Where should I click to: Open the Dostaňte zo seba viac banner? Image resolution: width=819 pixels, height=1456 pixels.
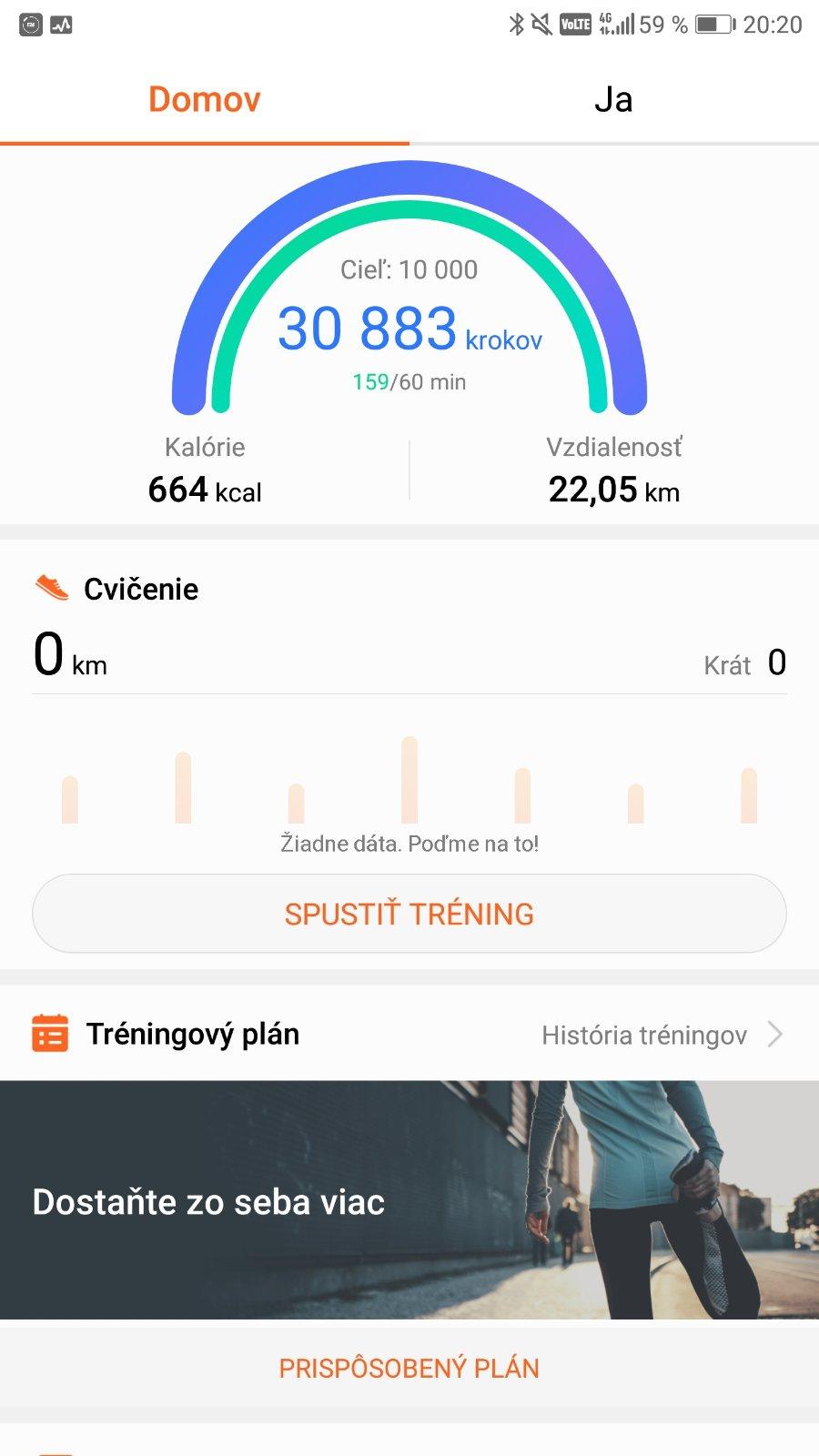click(x=409, y=1199)
